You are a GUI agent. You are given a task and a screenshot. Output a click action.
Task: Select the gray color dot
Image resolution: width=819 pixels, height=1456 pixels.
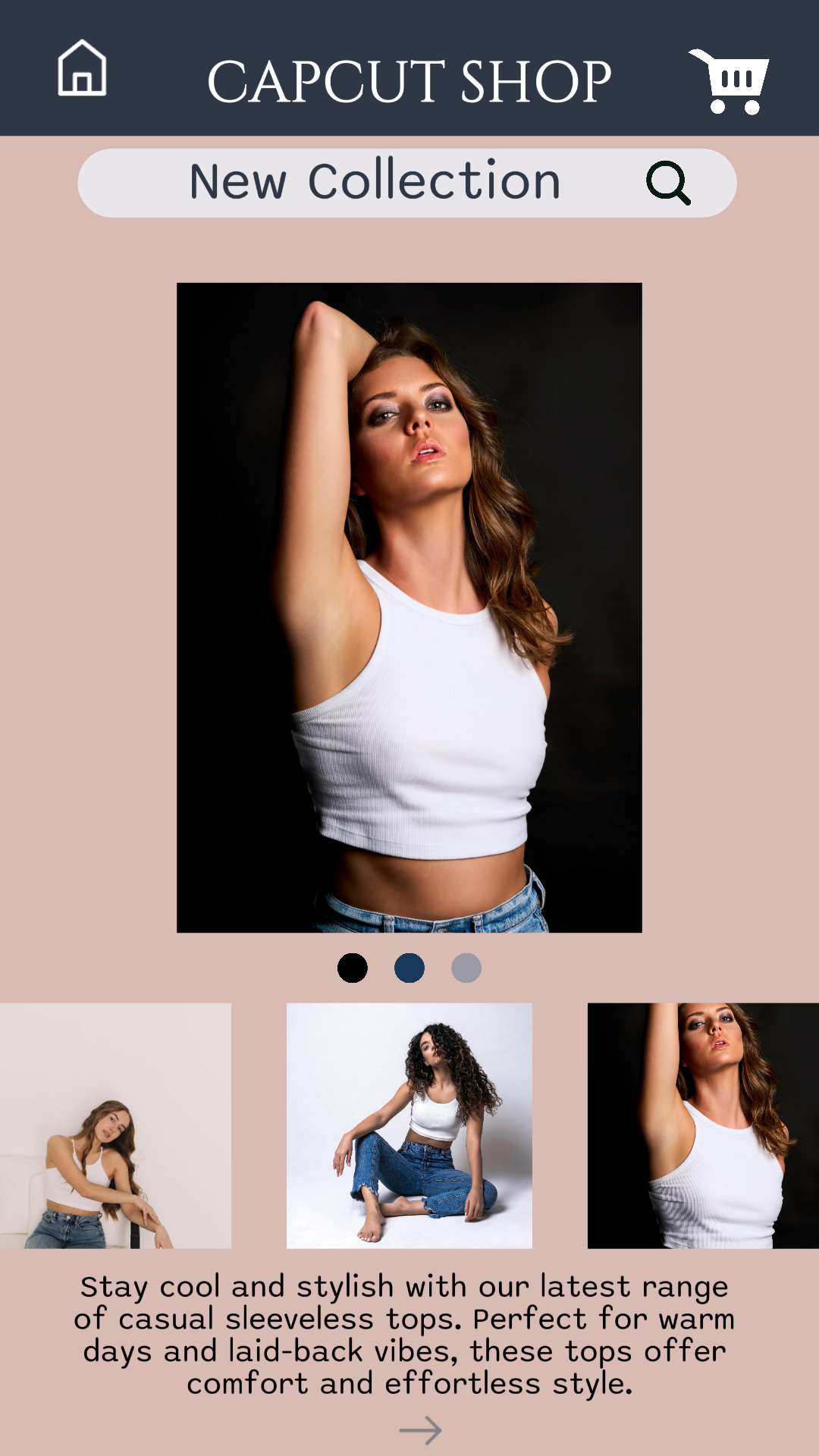tap(466, 968)
